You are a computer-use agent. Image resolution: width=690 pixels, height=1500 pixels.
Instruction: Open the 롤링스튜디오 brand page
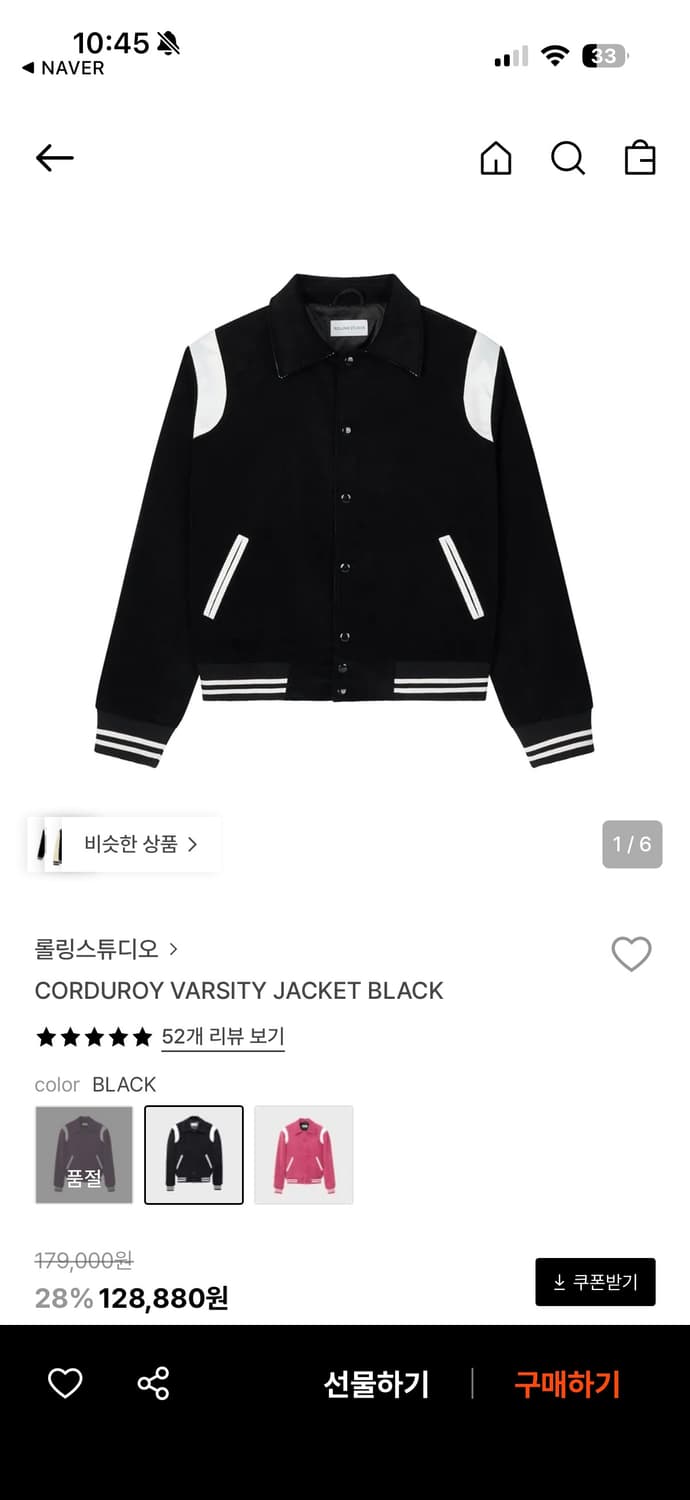pyautogui.click(x=106, y=949)
